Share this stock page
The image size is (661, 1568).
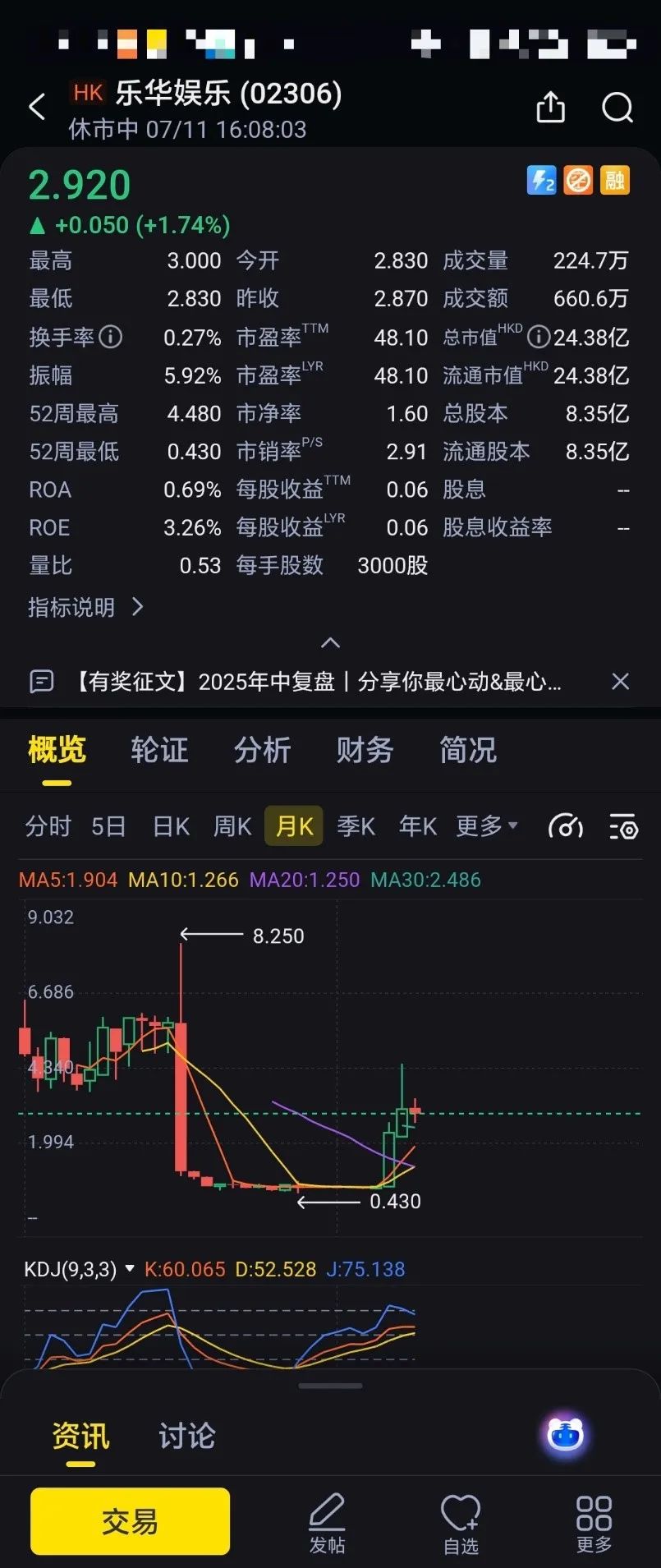[x=550, y=108]
